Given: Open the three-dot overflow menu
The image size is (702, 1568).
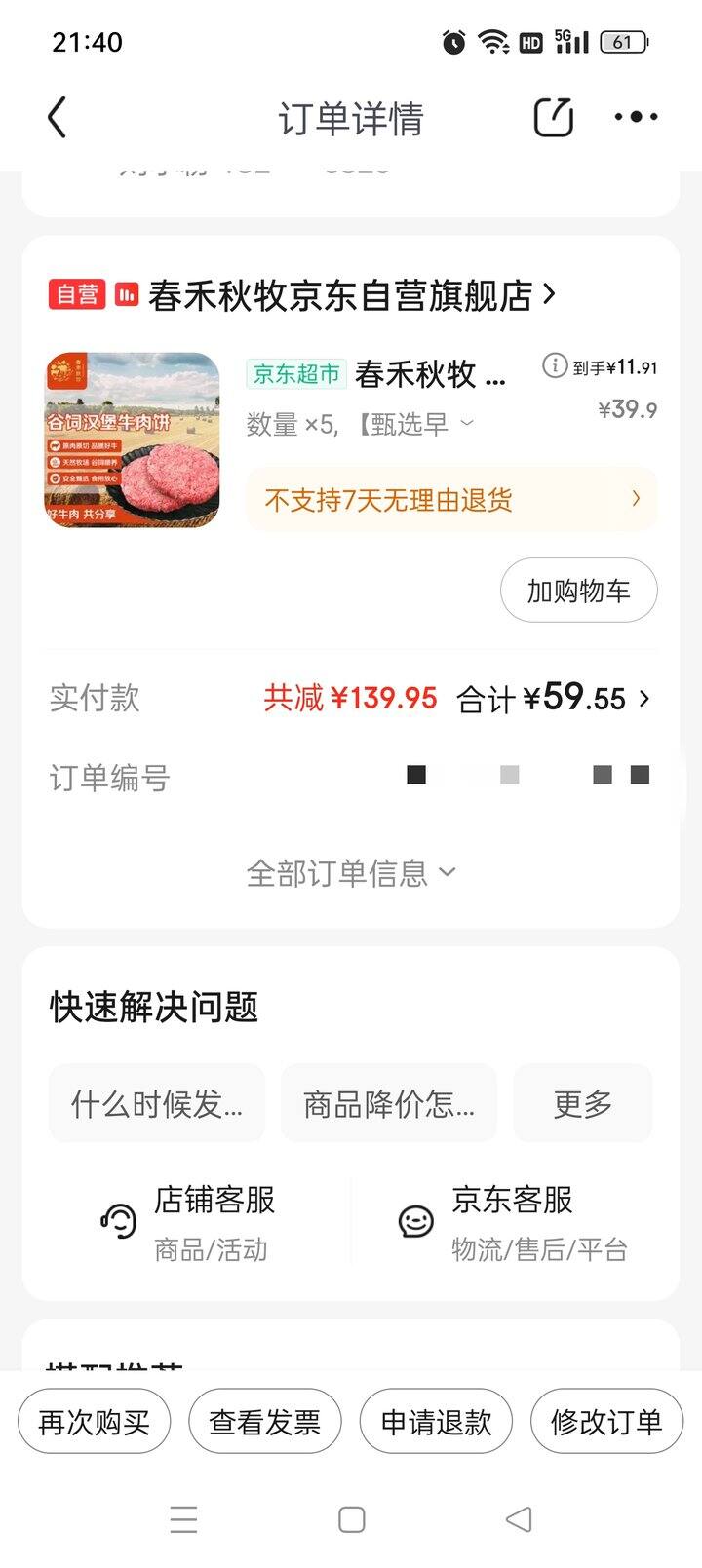Looking at the screenshot, I should coord(636,118).
